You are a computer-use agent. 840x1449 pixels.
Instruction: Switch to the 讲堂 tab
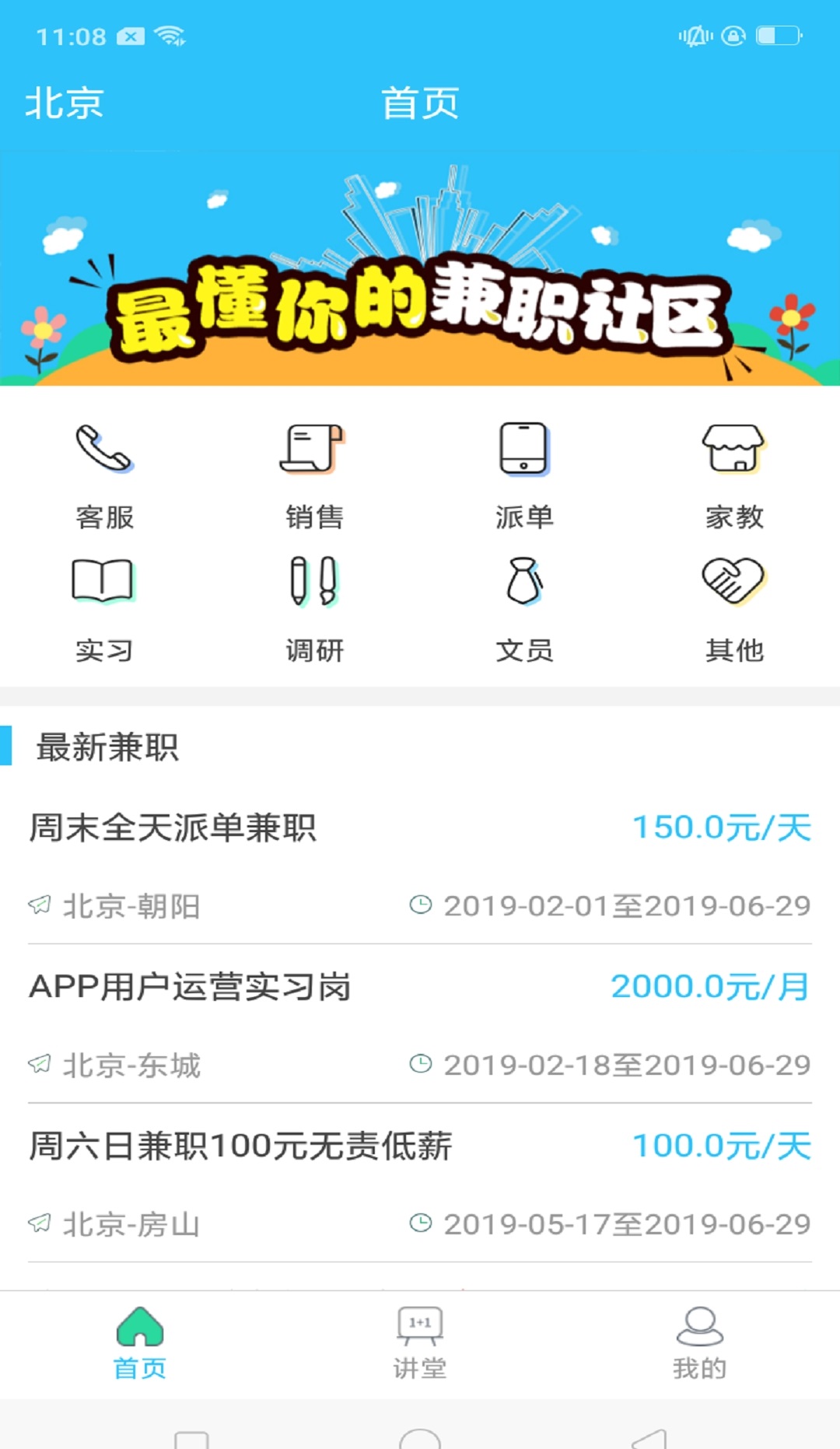(x=420, y=1344)
